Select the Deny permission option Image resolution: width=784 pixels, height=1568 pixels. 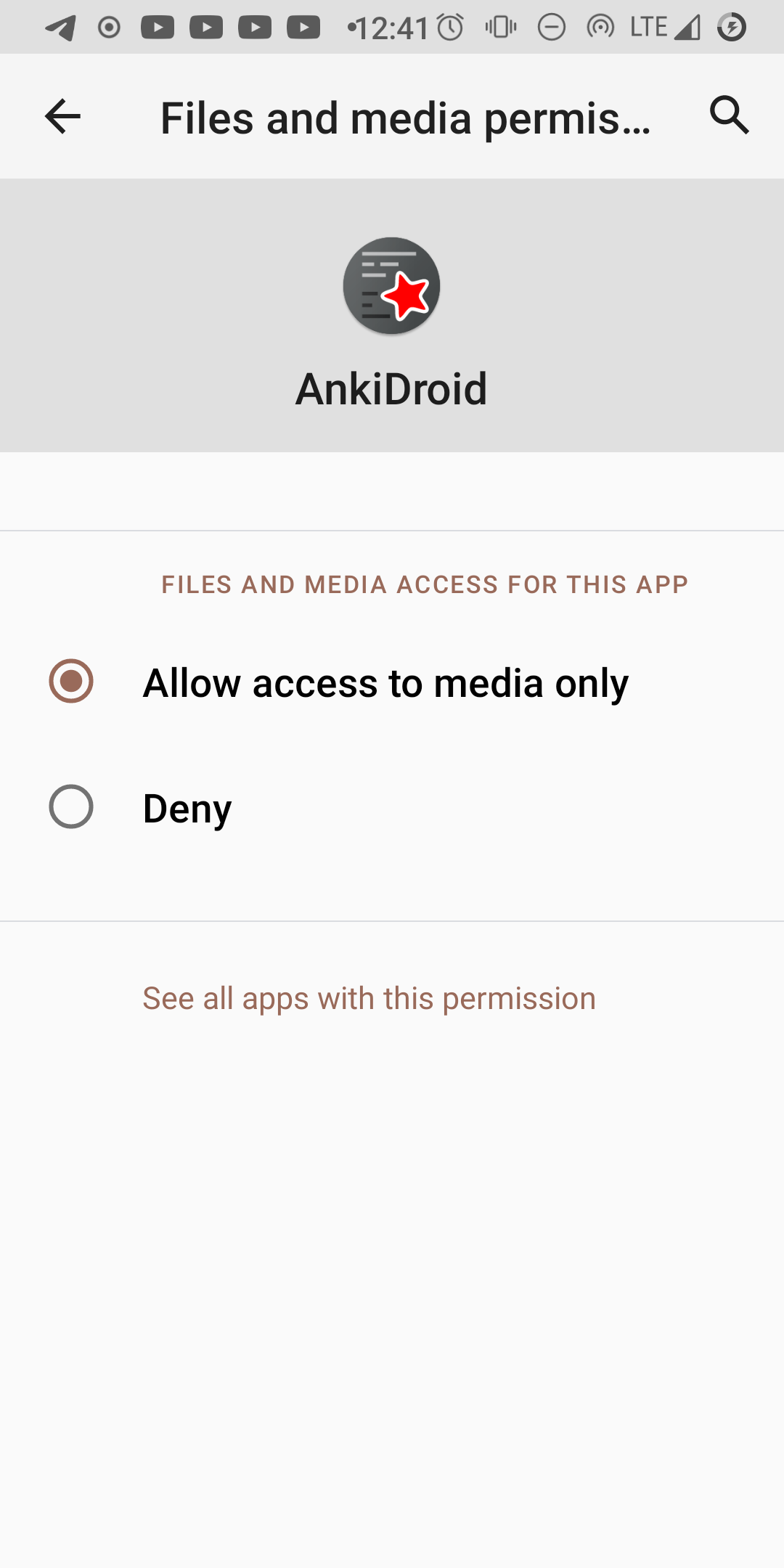coord(187,808)
